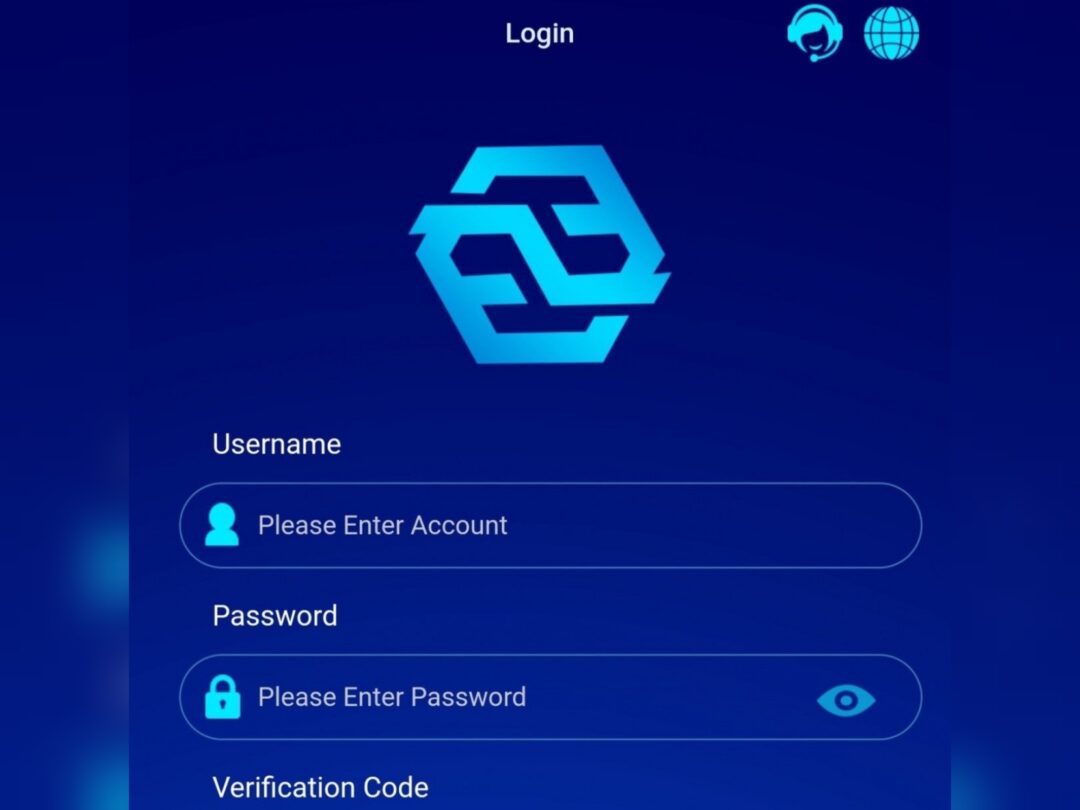Open the language globe icon
The width and height of the screenshot is (1080, 810).
pos(891,33)
